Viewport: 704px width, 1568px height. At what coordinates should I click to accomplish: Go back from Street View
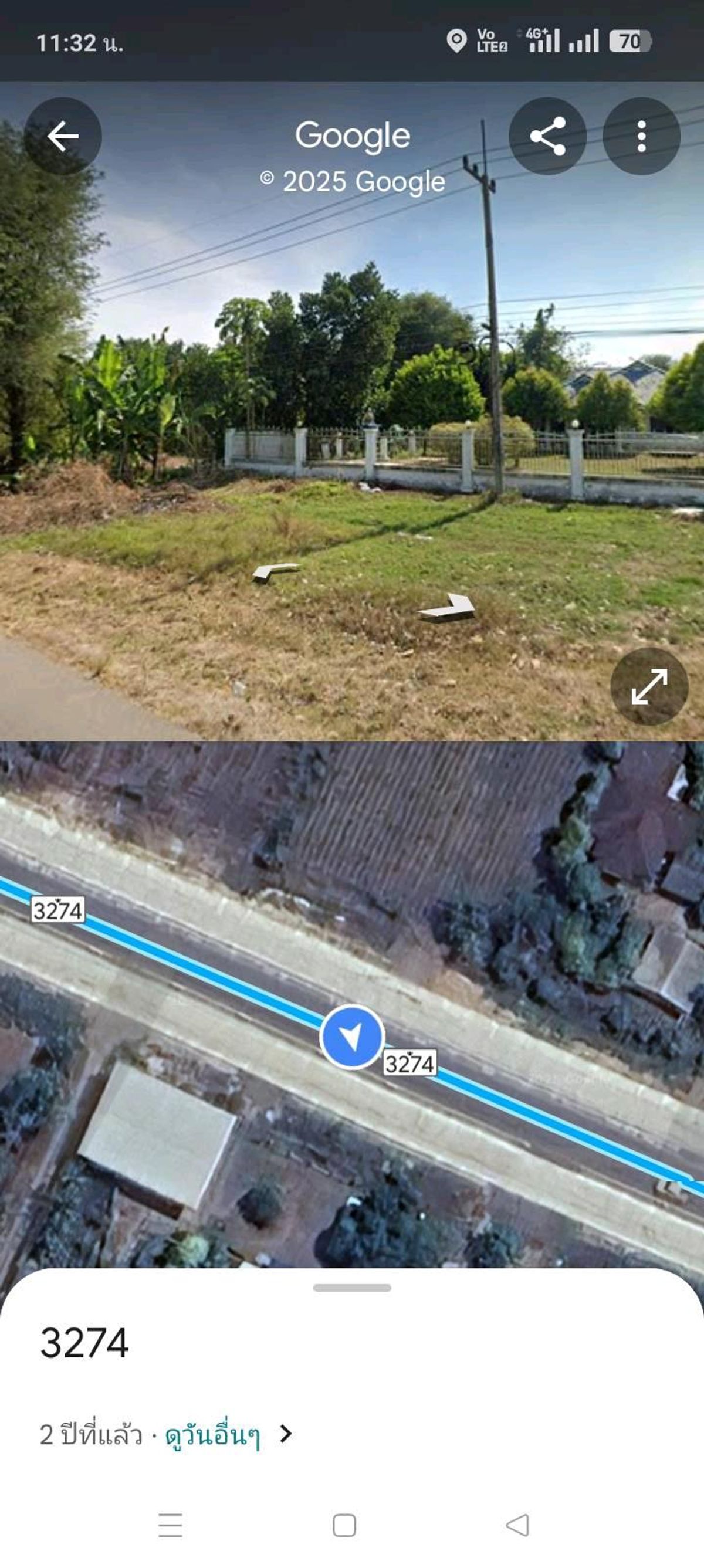(63, 136)
